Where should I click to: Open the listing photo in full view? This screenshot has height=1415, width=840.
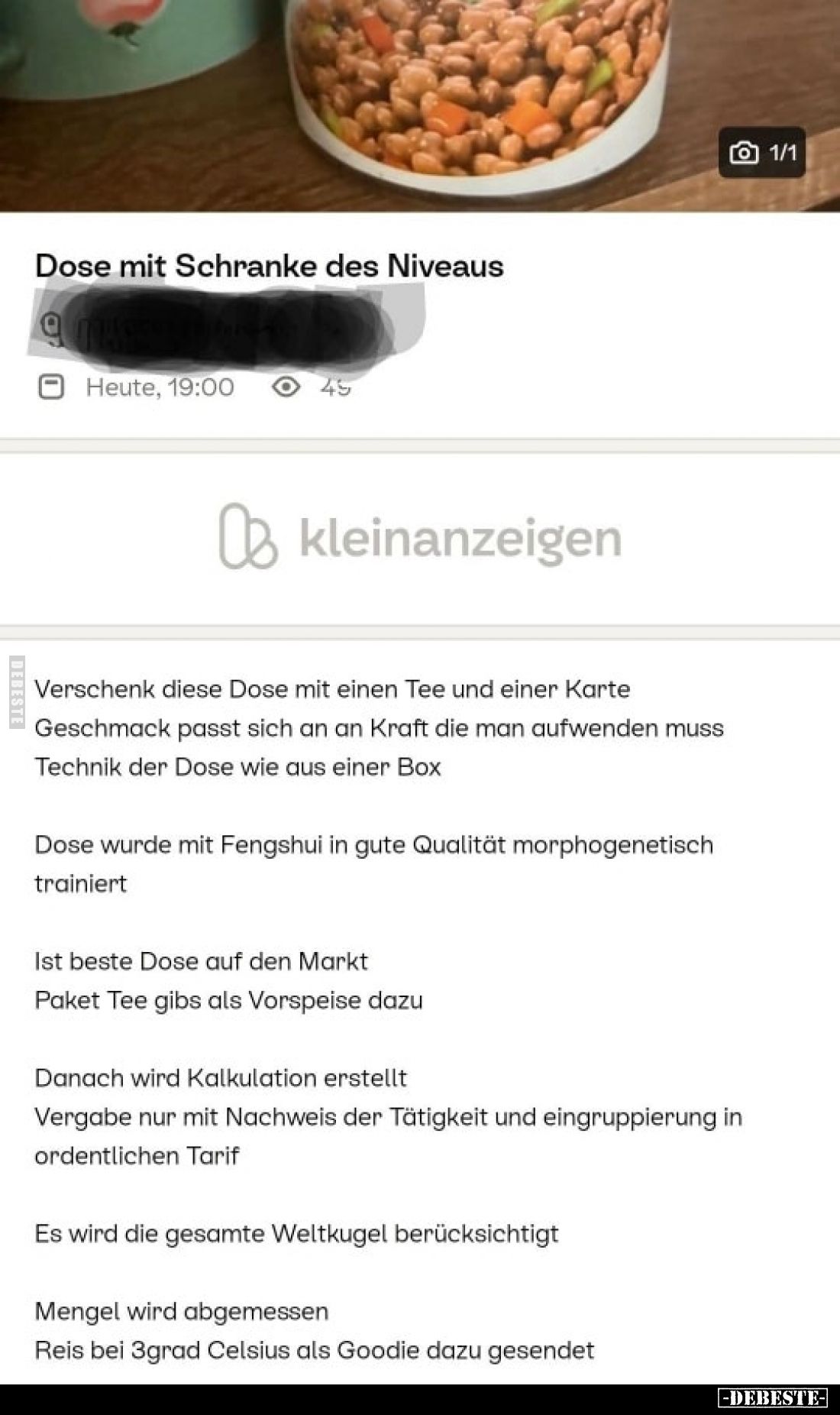pyautogui.click(x=420, y=99)
